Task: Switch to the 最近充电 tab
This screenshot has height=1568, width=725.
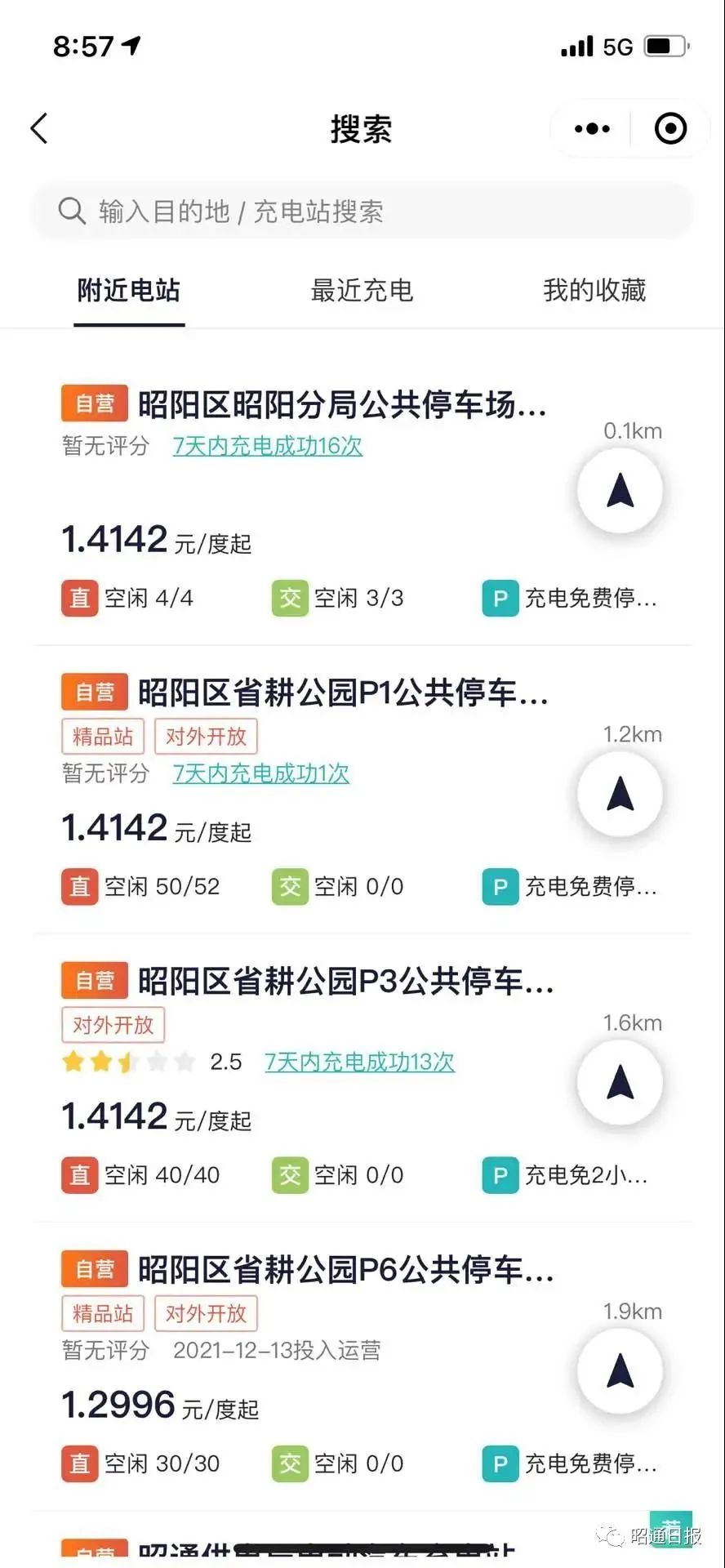Action: point(362,290)
